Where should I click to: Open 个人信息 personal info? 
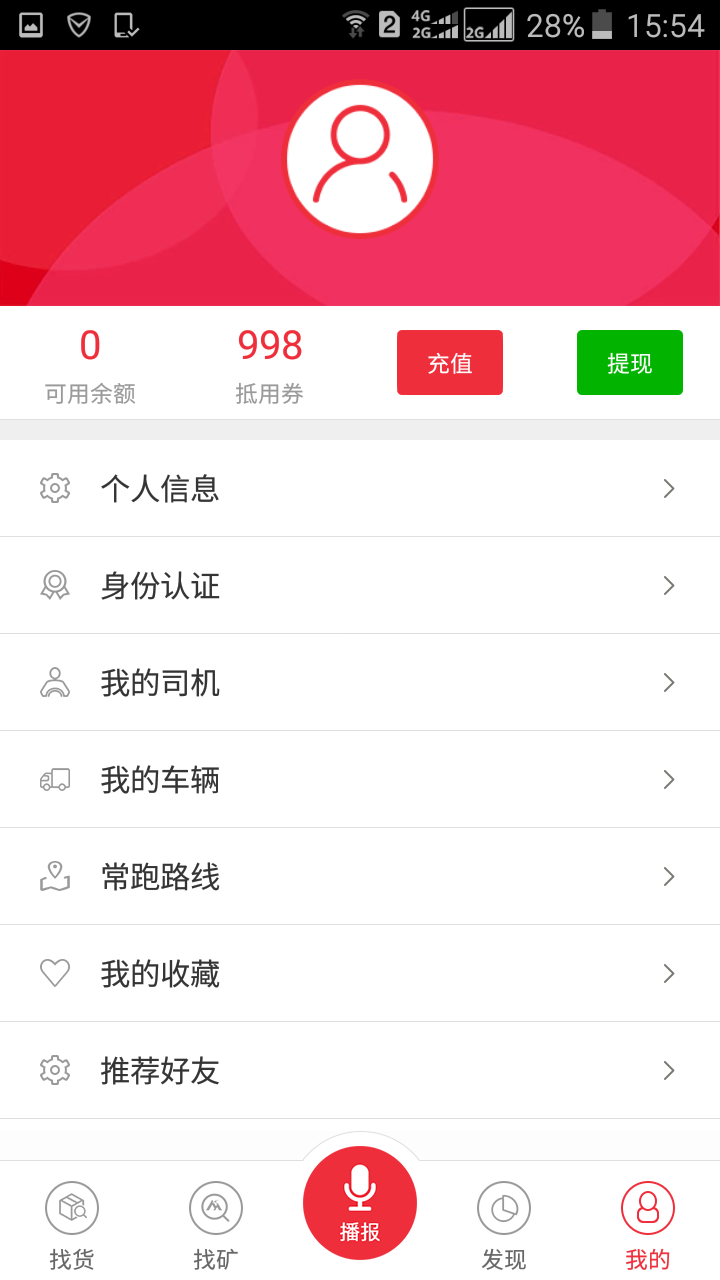point(360,488)
